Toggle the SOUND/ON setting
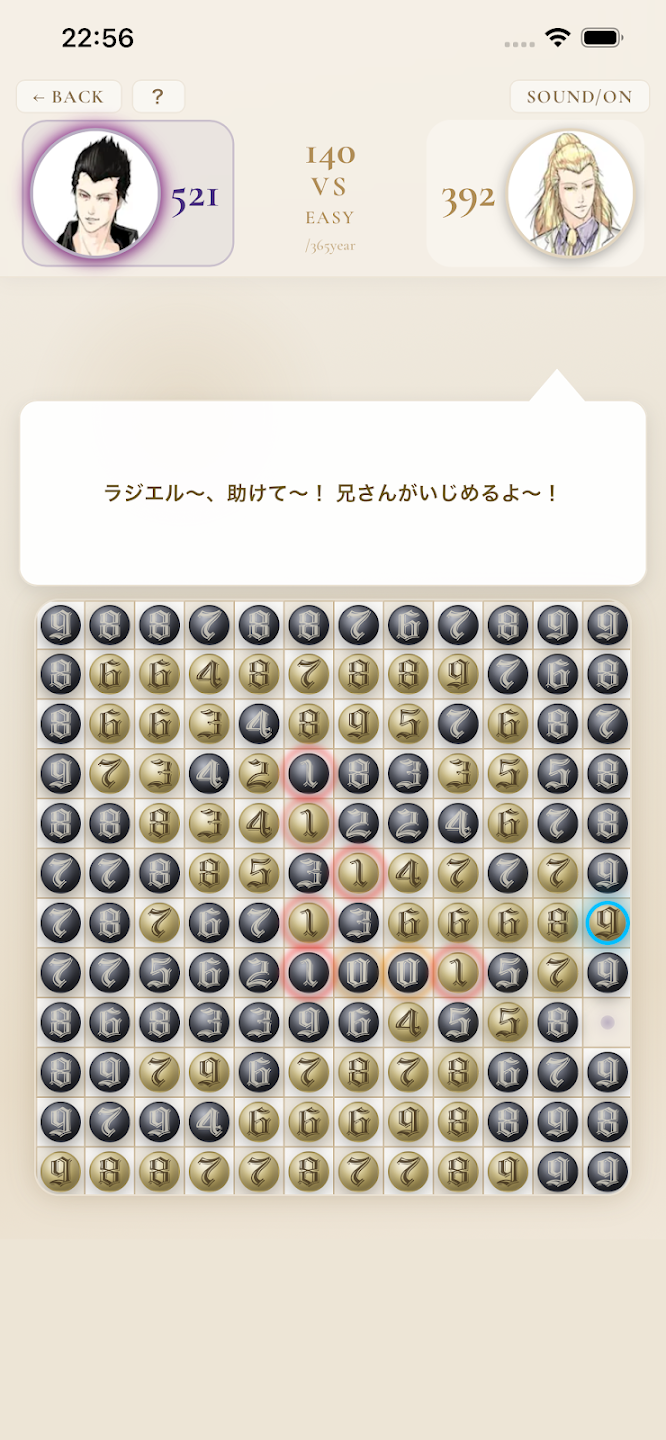This screenshot has width=666, height=1440. (579, 97)
